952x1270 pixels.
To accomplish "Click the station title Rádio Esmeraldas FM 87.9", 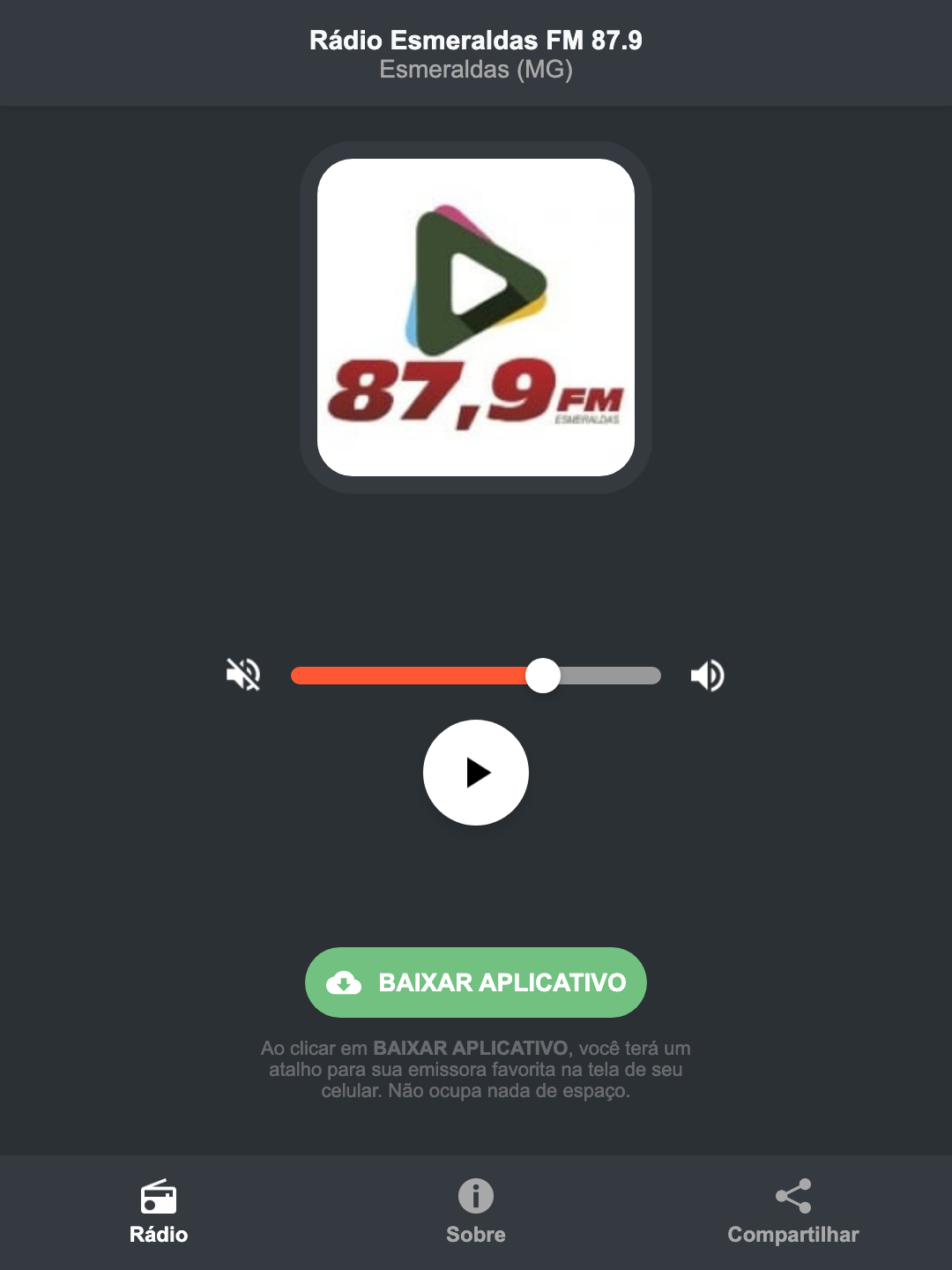I will [475, 39].
